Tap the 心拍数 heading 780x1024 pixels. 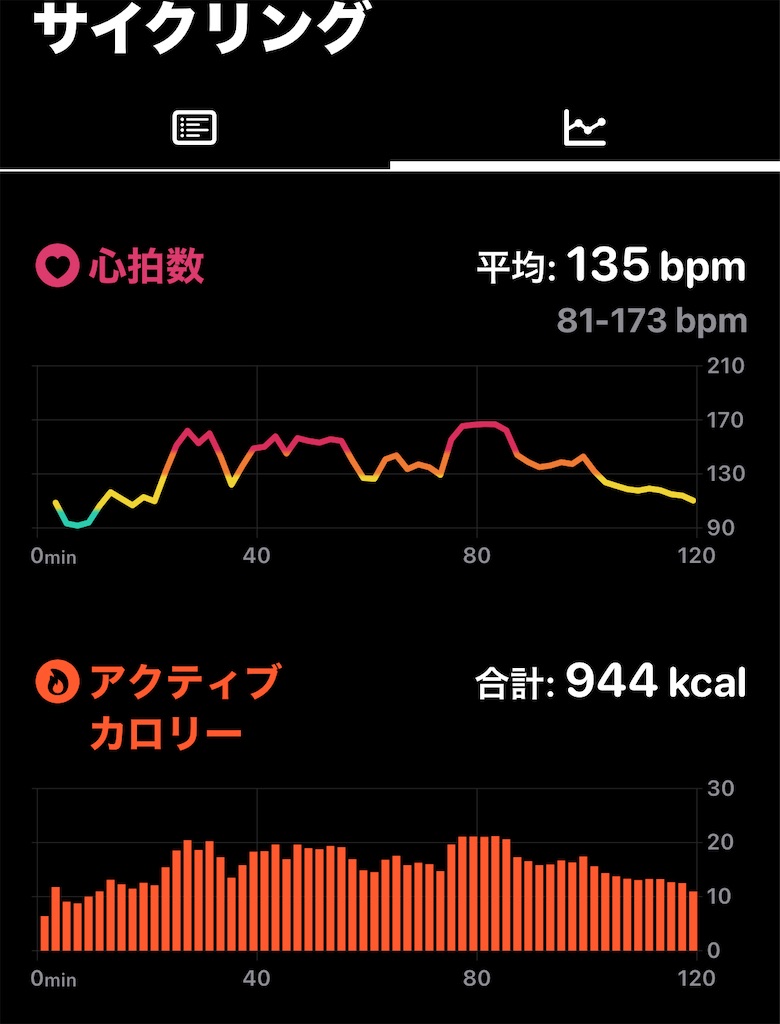pos(143,266)
